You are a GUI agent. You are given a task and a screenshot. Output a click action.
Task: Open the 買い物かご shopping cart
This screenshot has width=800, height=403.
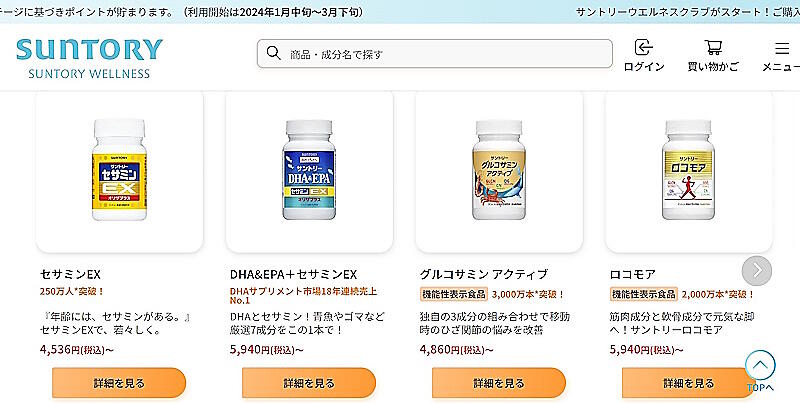click(x=713, y=55)
